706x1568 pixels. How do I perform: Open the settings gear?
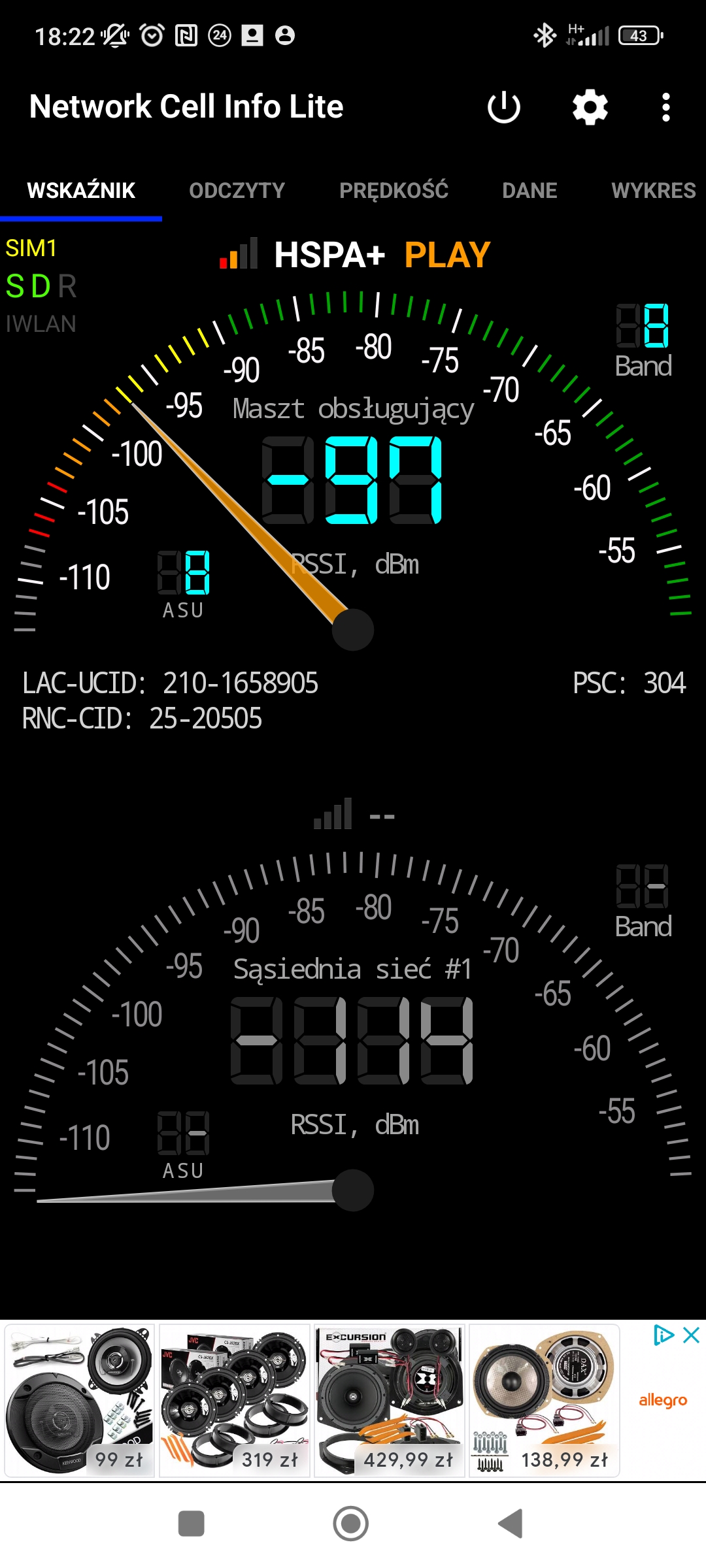590,107
